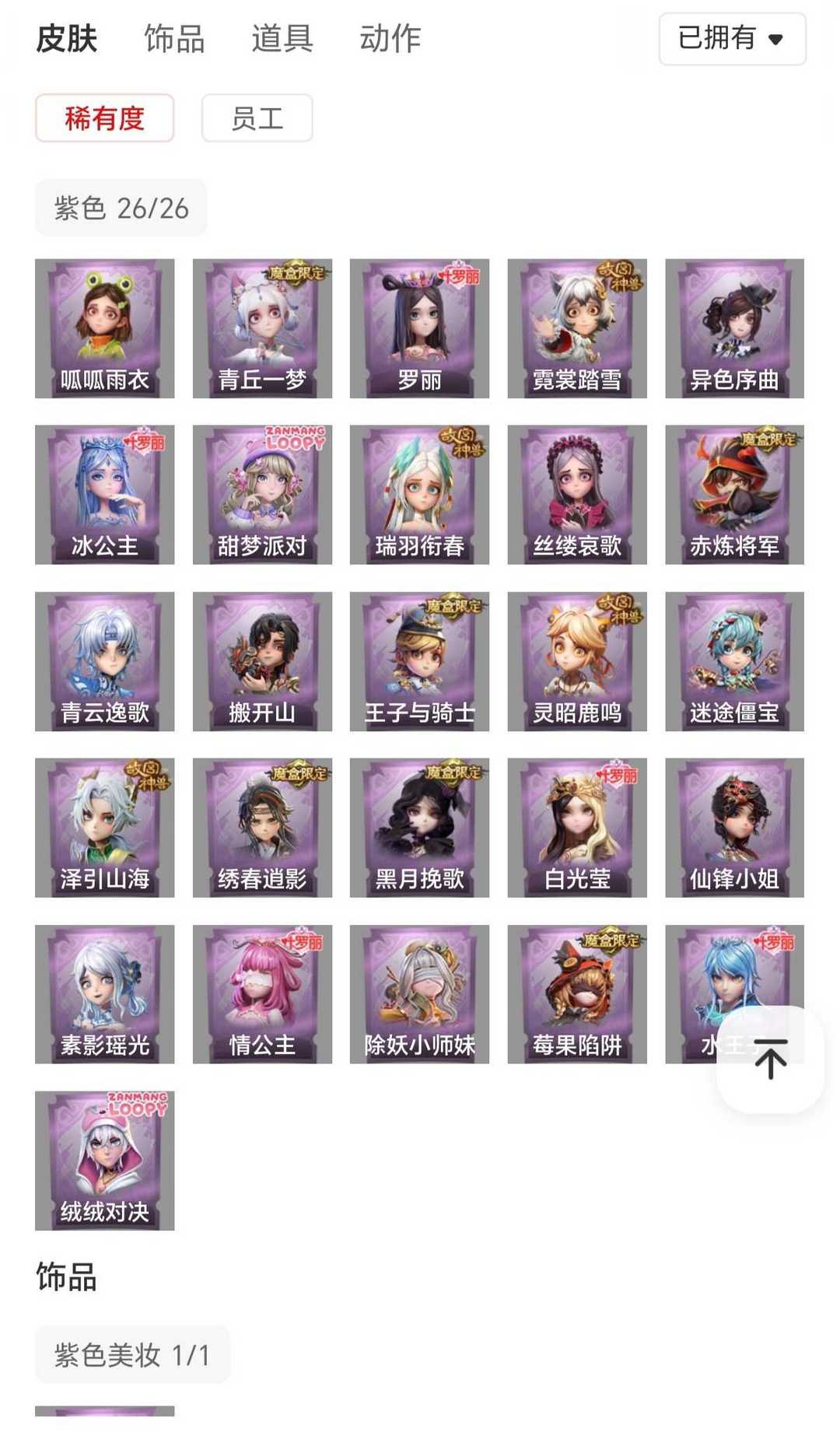View the 冰公主 skin

point(106,494)
